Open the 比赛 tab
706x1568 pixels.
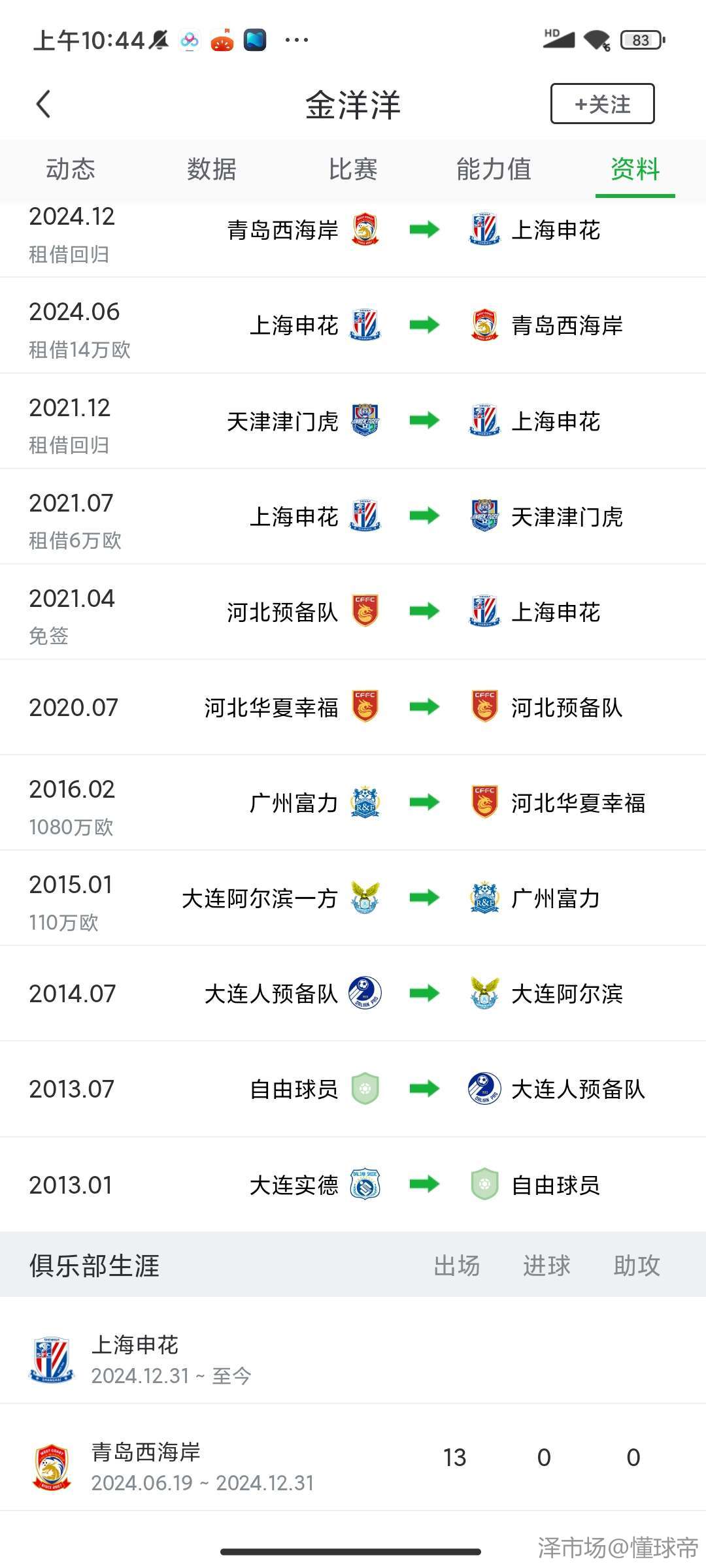[353, 169]
